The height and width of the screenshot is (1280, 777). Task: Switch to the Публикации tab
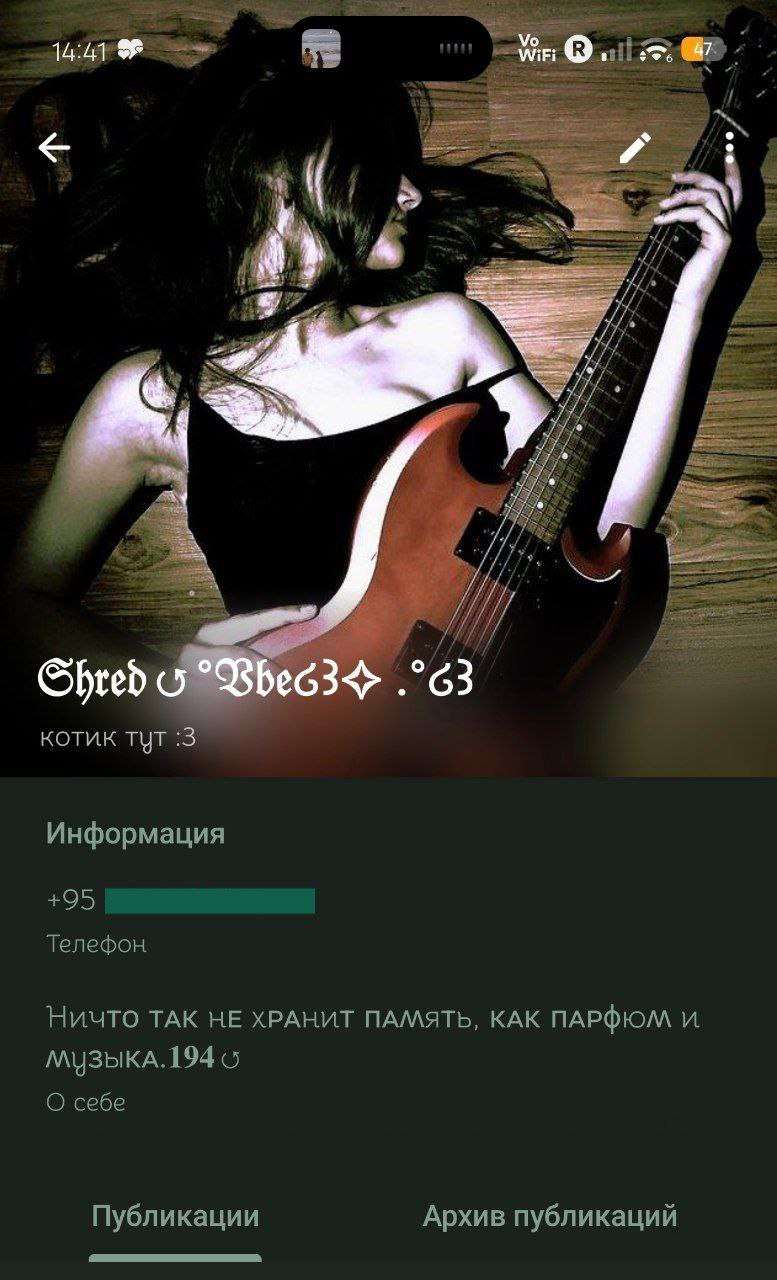tap(175, 1217)
